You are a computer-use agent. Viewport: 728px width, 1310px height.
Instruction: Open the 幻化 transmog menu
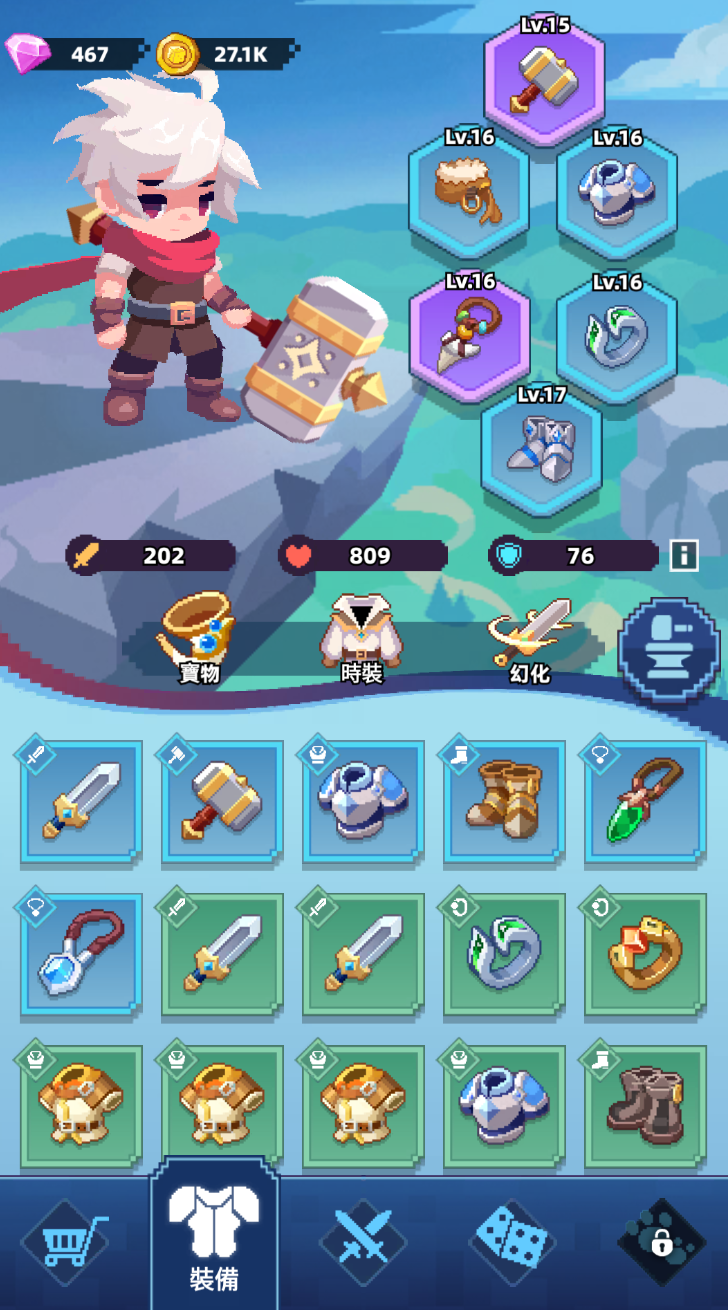(530, 638)
